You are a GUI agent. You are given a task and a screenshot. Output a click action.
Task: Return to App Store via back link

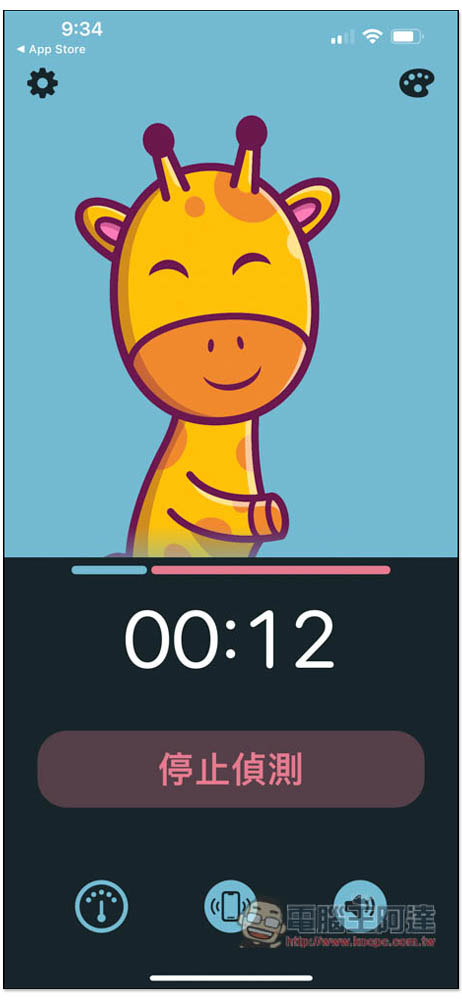[x=51, y=49]
